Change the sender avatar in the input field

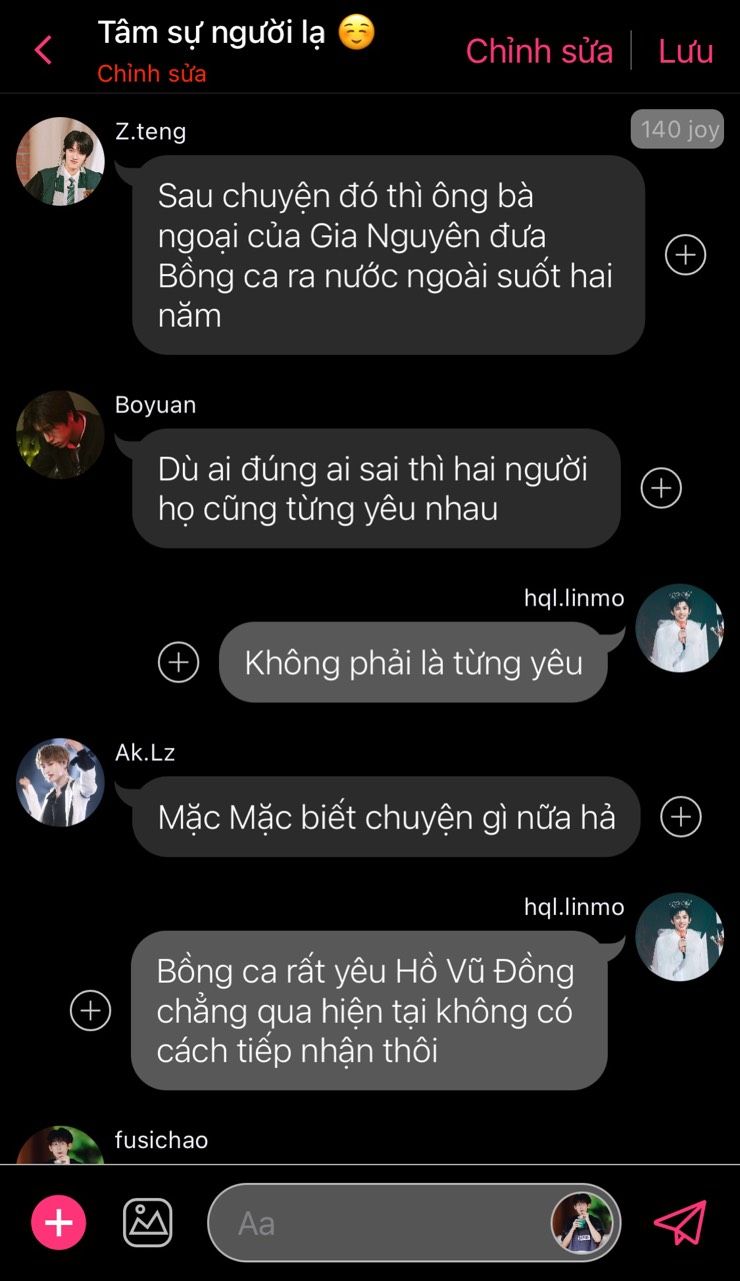(582, 1223)
